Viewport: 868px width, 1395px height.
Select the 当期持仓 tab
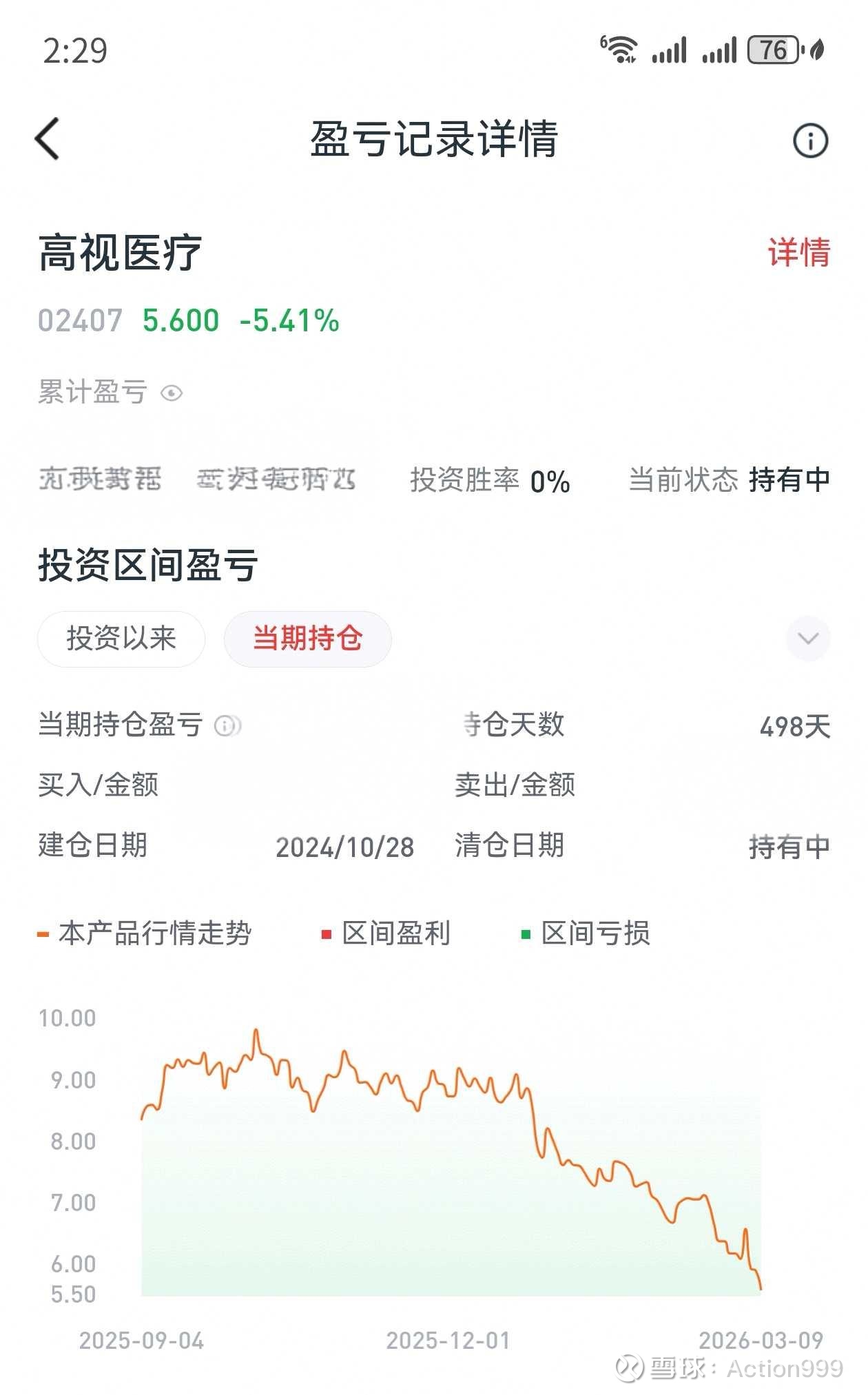[307, 639]
